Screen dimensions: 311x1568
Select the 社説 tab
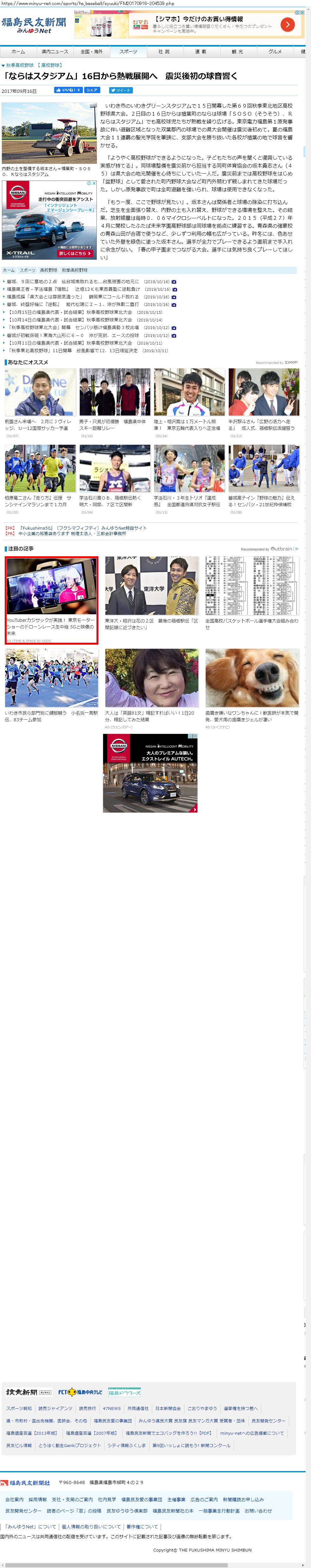pos(164,52)
